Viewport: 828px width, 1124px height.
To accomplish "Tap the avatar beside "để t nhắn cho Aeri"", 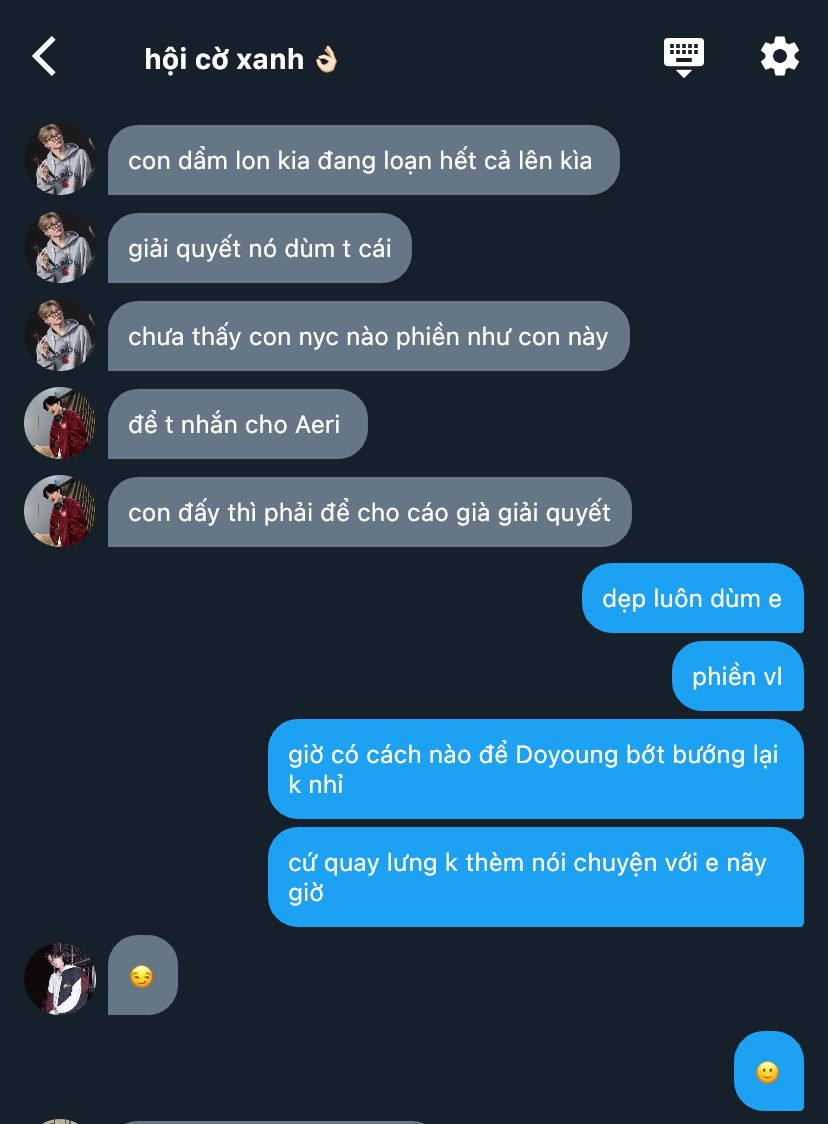I will [60, 424].
